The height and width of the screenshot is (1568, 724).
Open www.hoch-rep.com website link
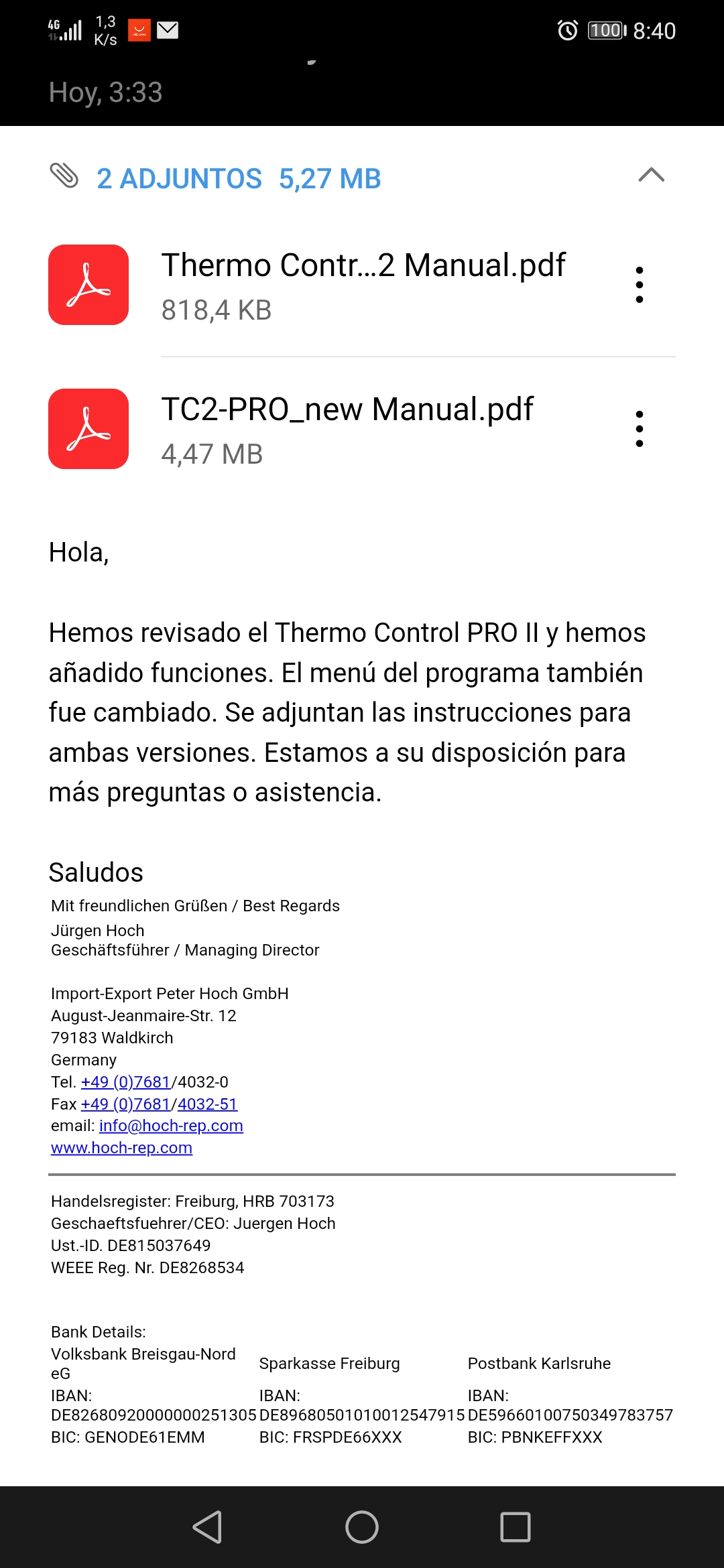(121, 1148)
